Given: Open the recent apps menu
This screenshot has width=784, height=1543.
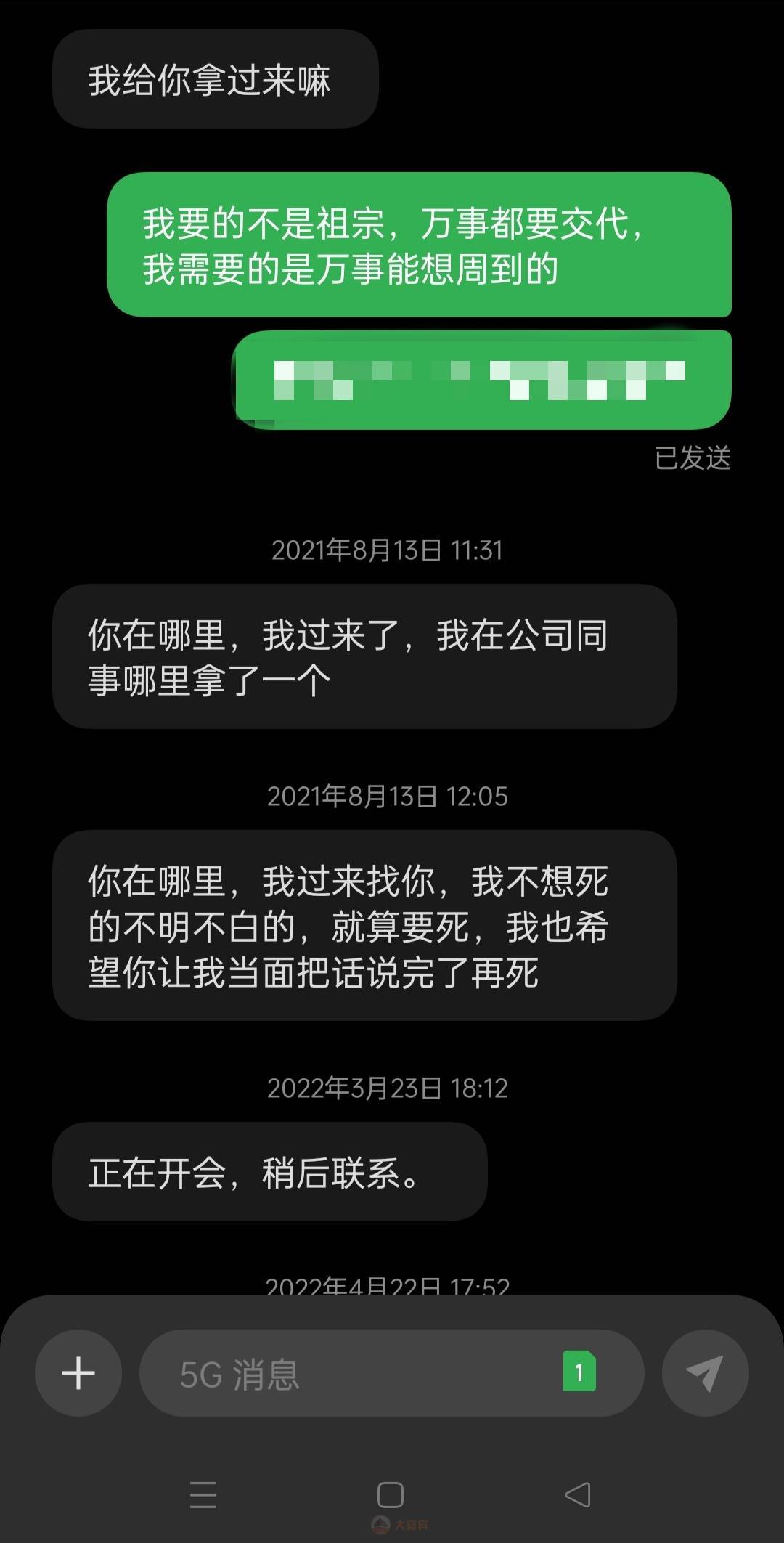Looking at the screenshot, I should pyautogui.click(x=203, y=1494).
